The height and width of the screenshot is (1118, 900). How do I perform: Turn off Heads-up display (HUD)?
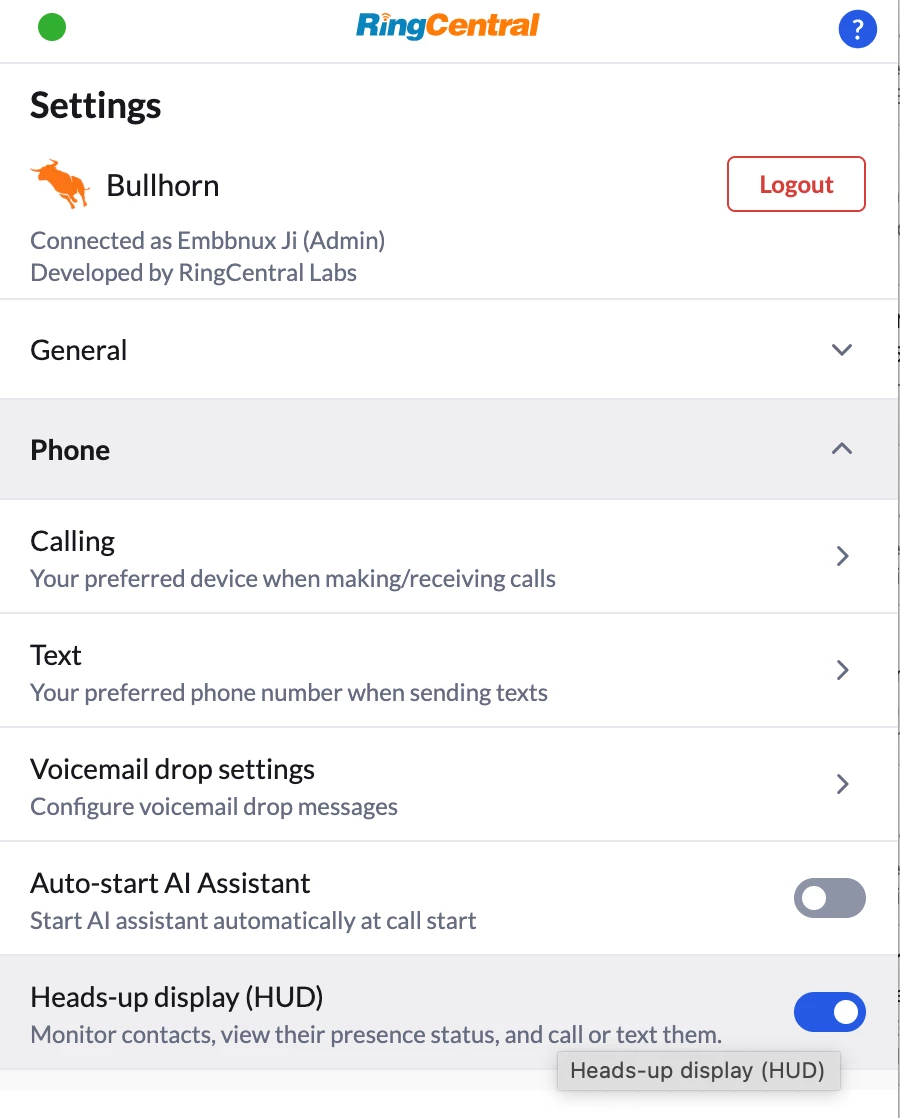pos(829,1012)
